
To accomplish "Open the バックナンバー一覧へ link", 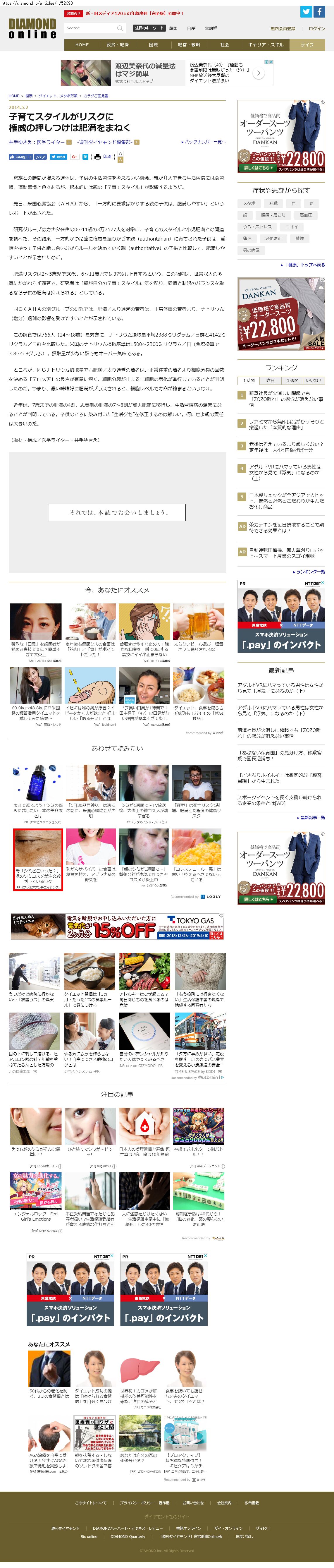I will pos(204,142).
